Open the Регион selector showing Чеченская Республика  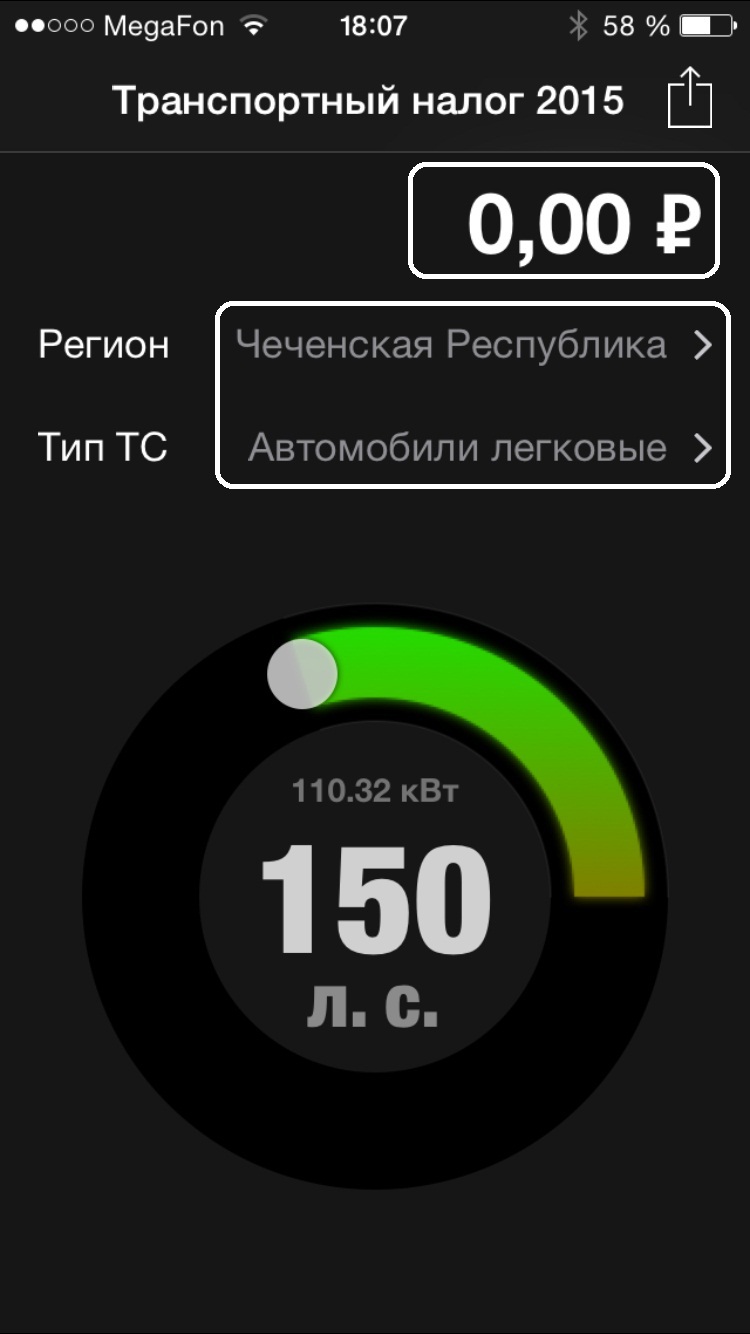473,345
